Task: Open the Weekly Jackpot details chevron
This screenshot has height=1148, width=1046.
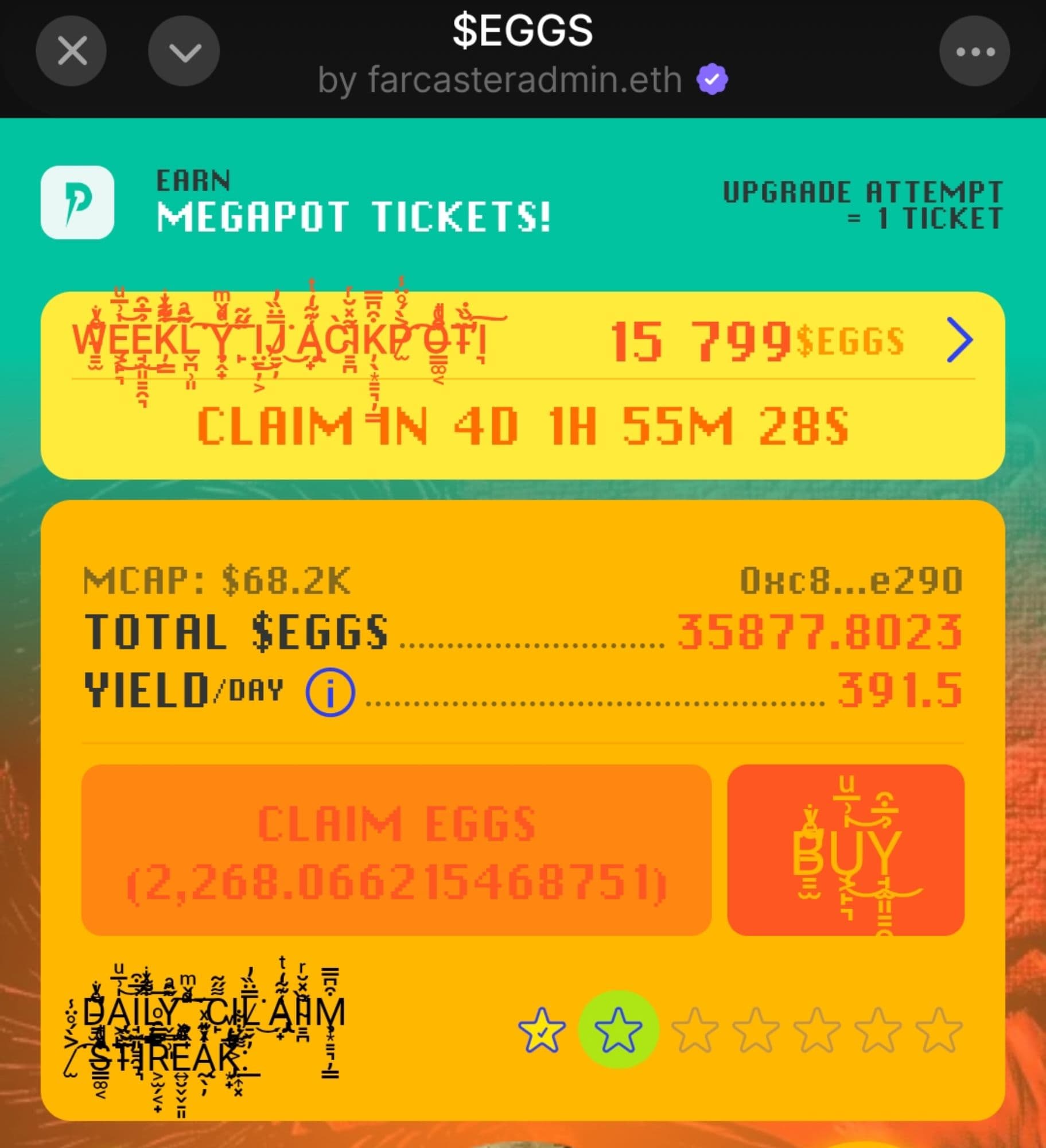Action: 959,340
